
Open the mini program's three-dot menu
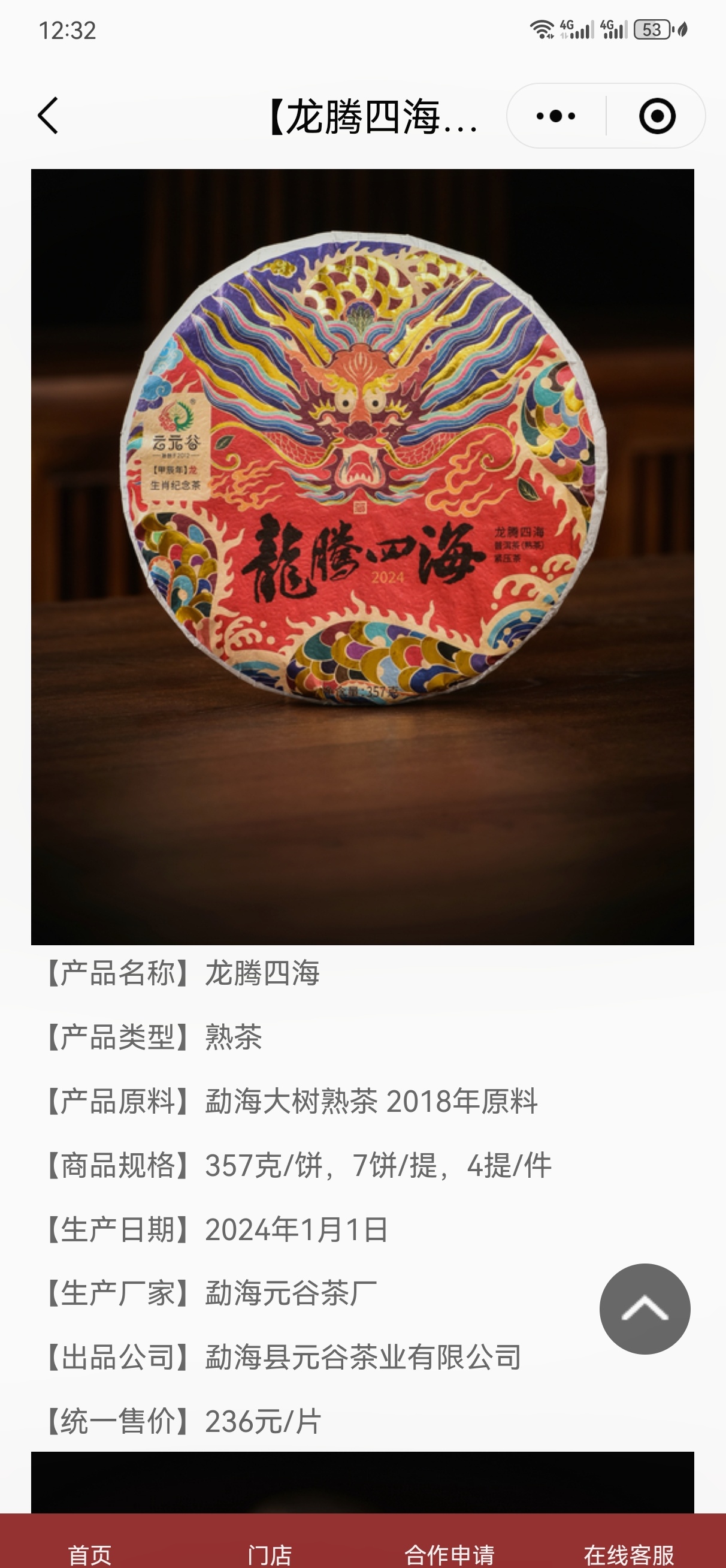click(x=556, y=116)
